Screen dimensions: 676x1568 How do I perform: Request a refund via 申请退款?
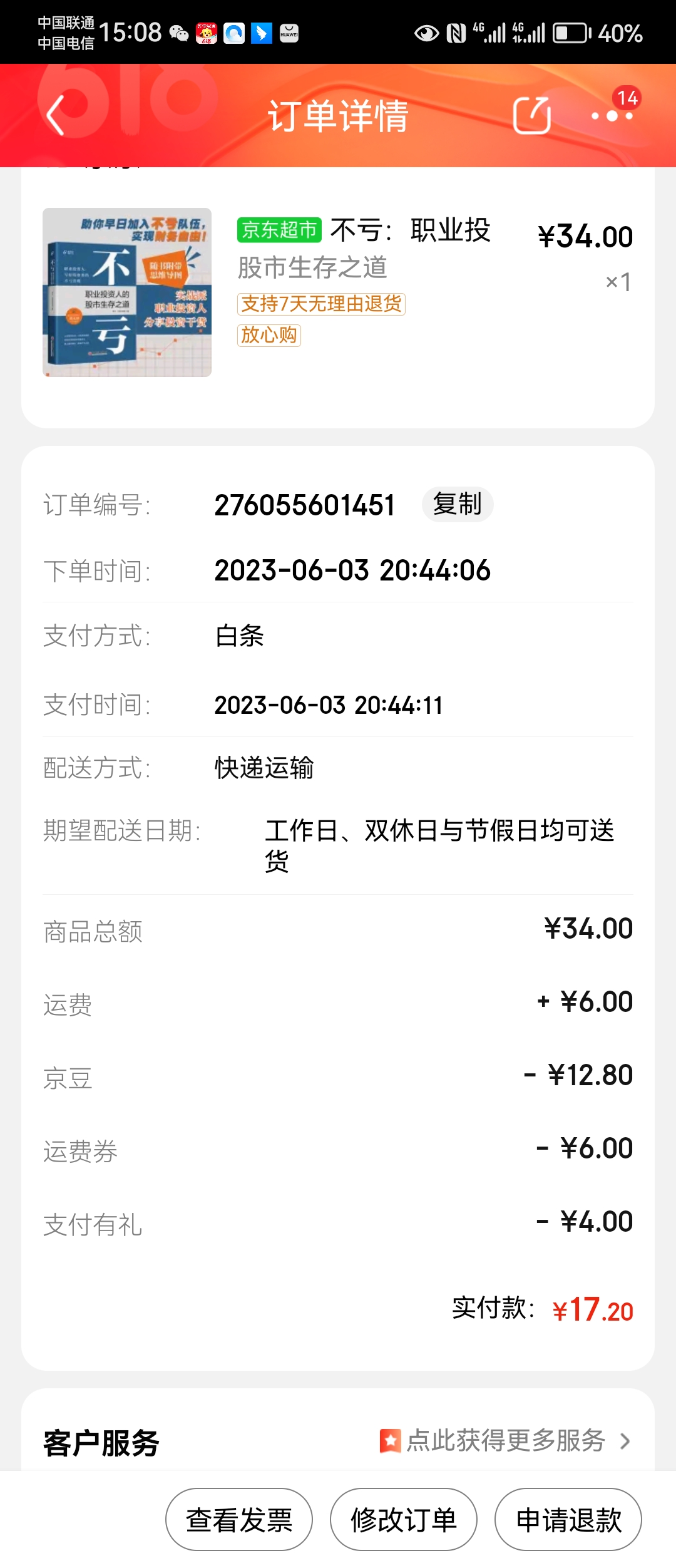coord(568,1520)
